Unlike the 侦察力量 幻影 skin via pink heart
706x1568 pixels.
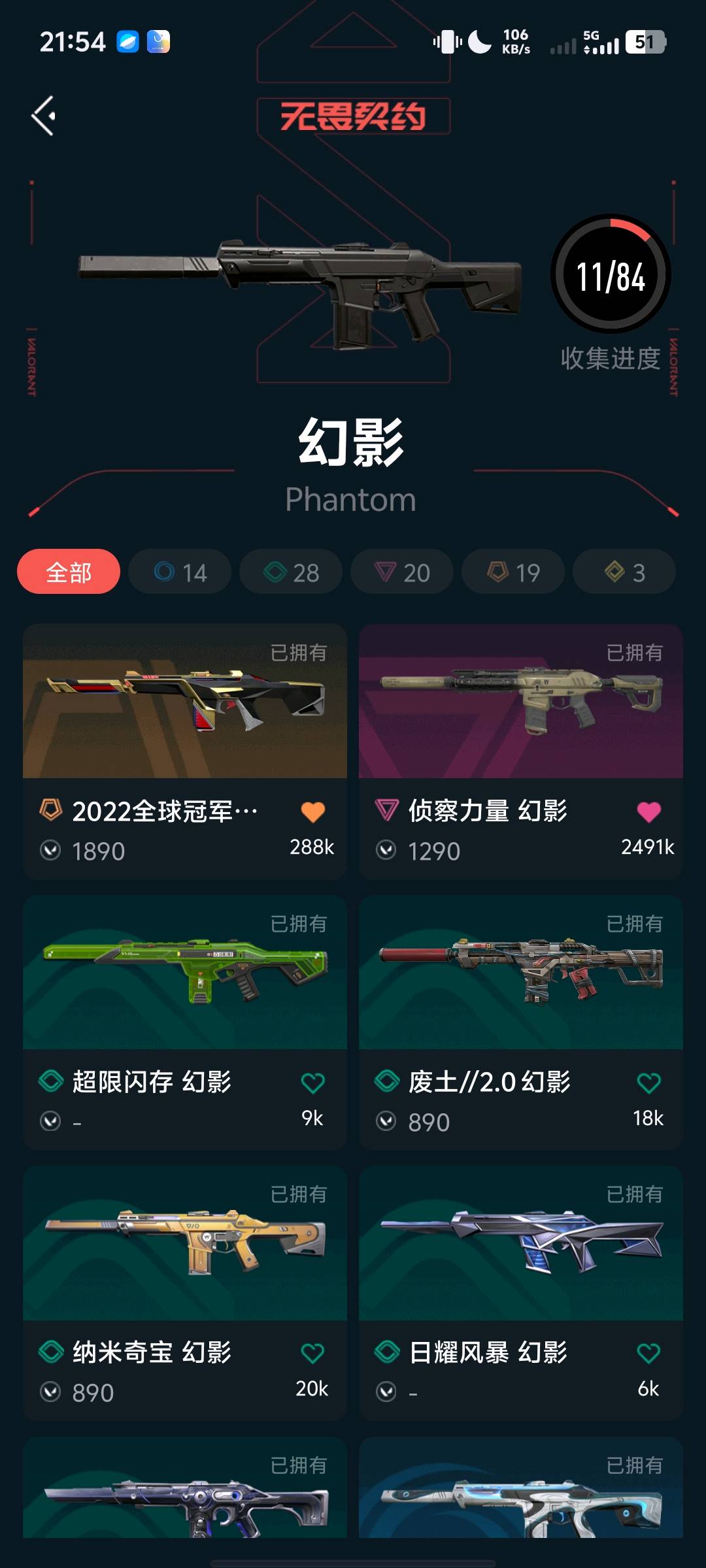tap(648, 811)
